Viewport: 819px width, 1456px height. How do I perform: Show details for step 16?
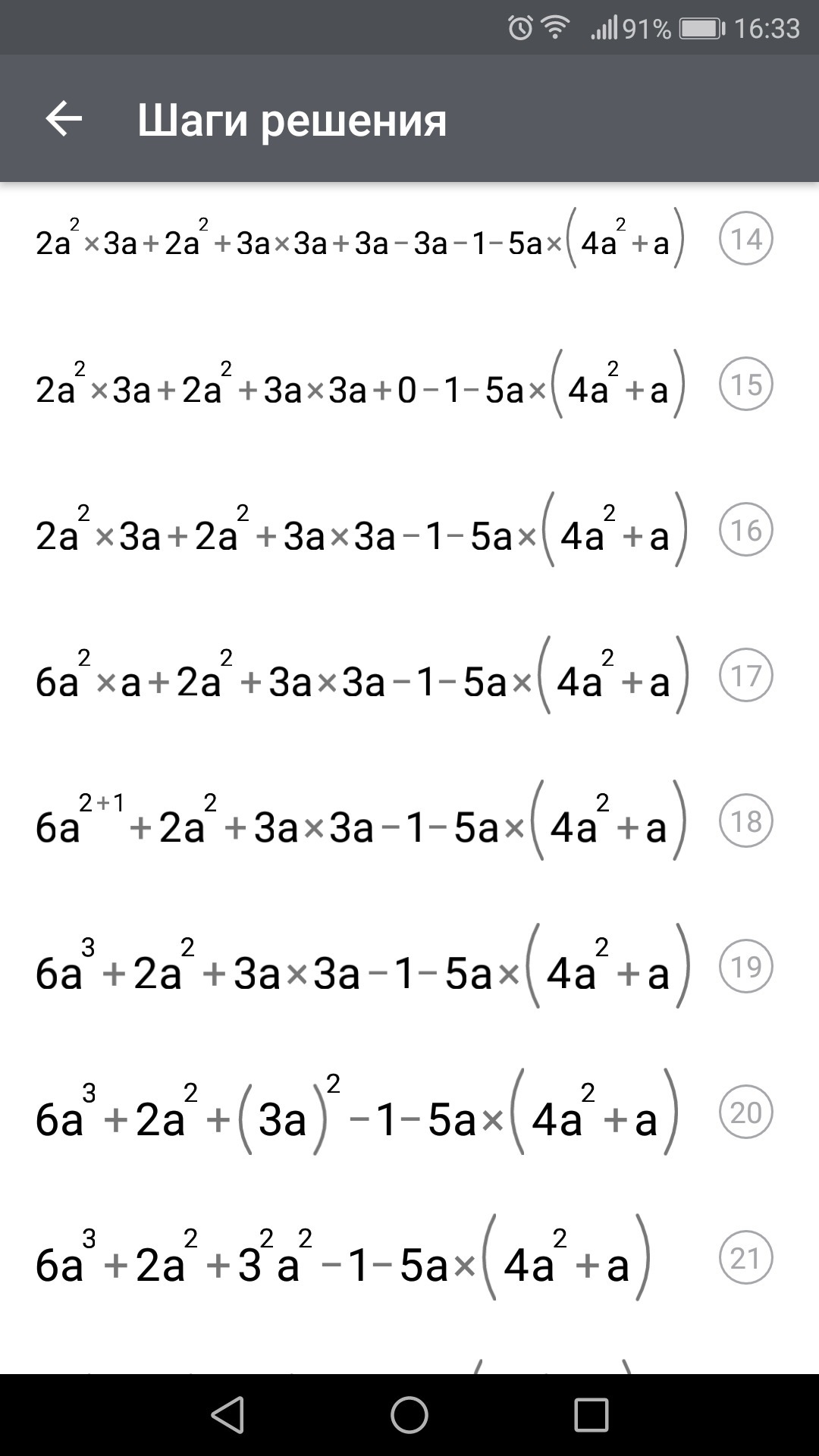click(x=745, y=530)
